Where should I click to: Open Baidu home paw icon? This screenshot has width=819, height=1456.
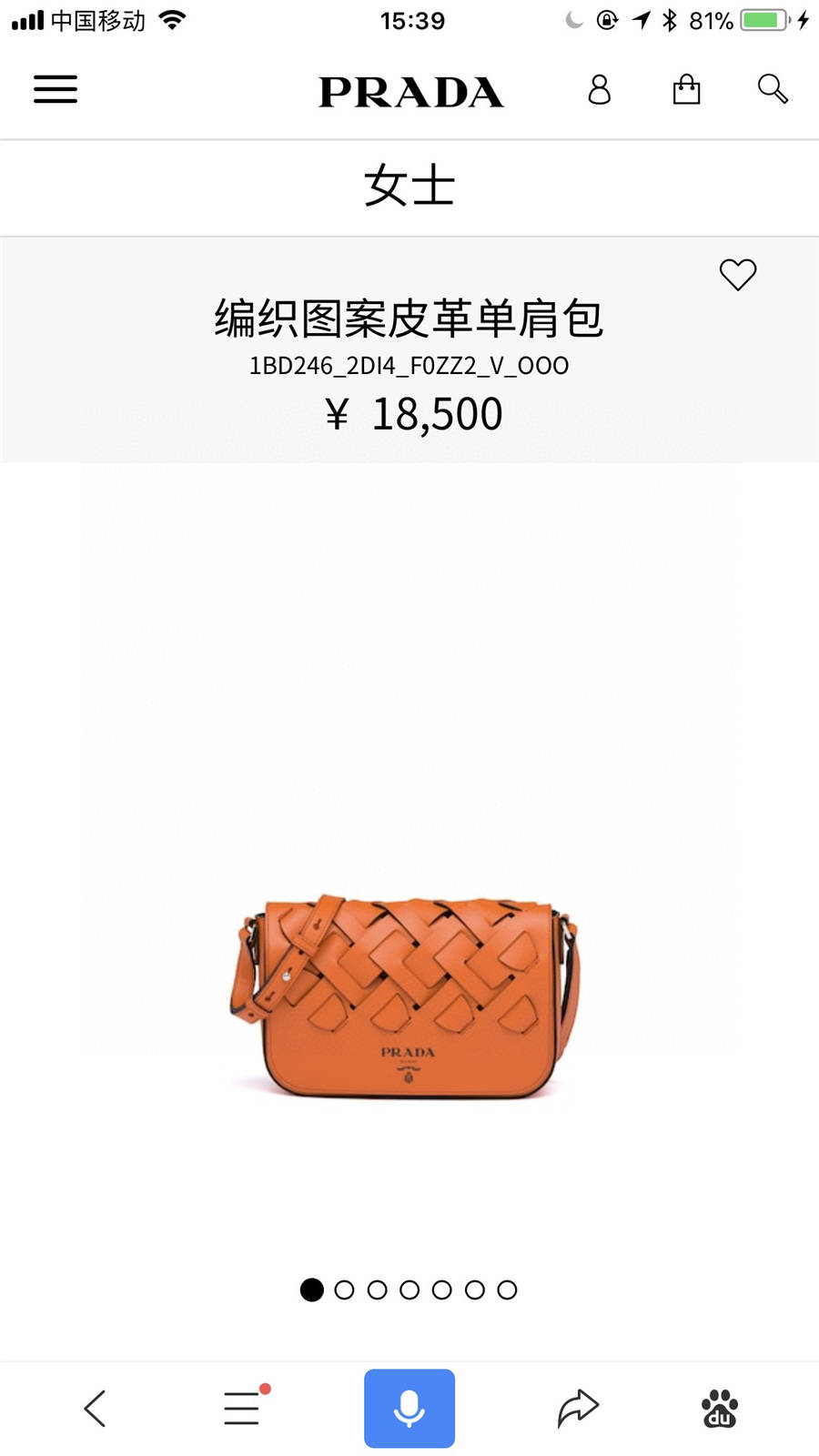point(719,1408)
